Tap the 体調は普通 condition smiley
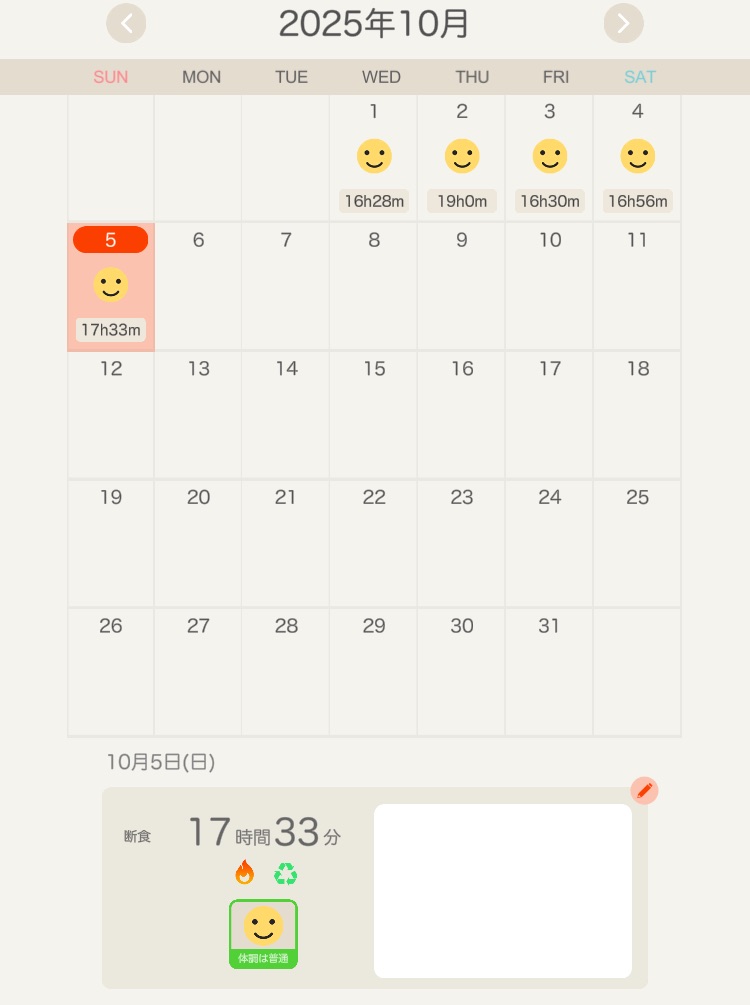 point(263,933)
